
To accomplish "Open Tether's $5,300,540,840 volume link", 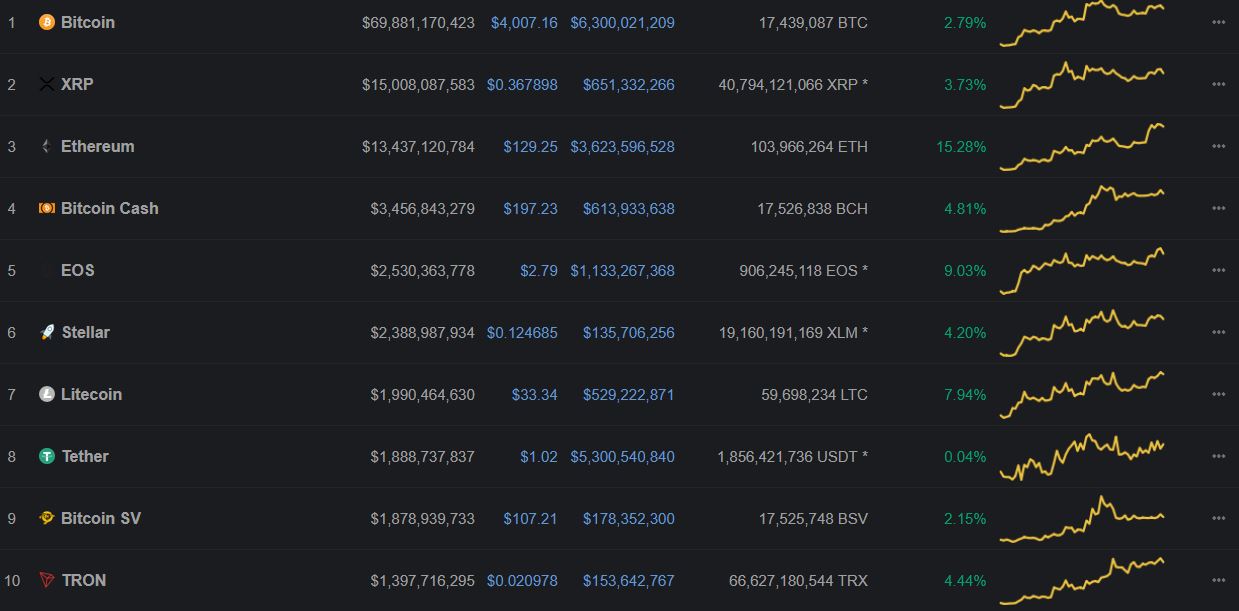I will pyautogui.click(x=622, y=456).
